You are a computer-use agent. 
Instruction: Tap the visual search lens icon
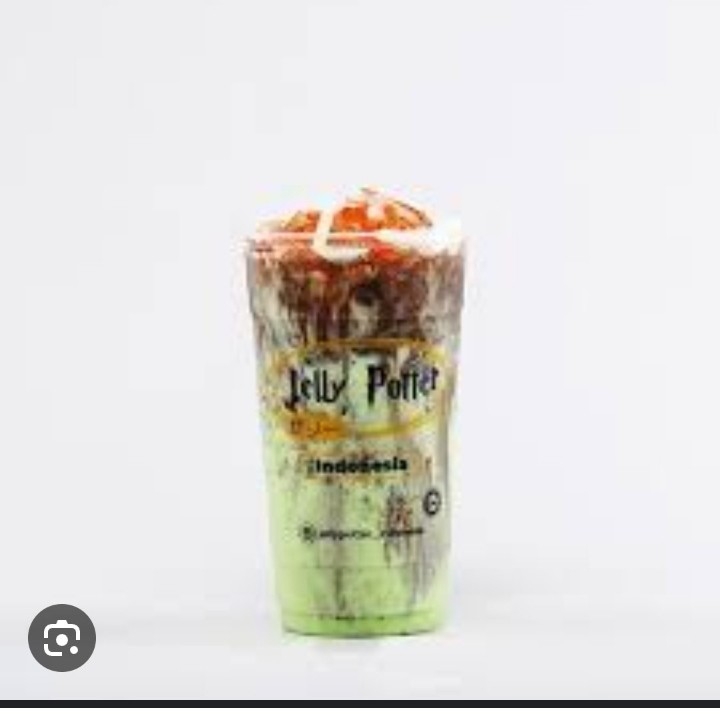pyautogui.click(x=62, y=637)
